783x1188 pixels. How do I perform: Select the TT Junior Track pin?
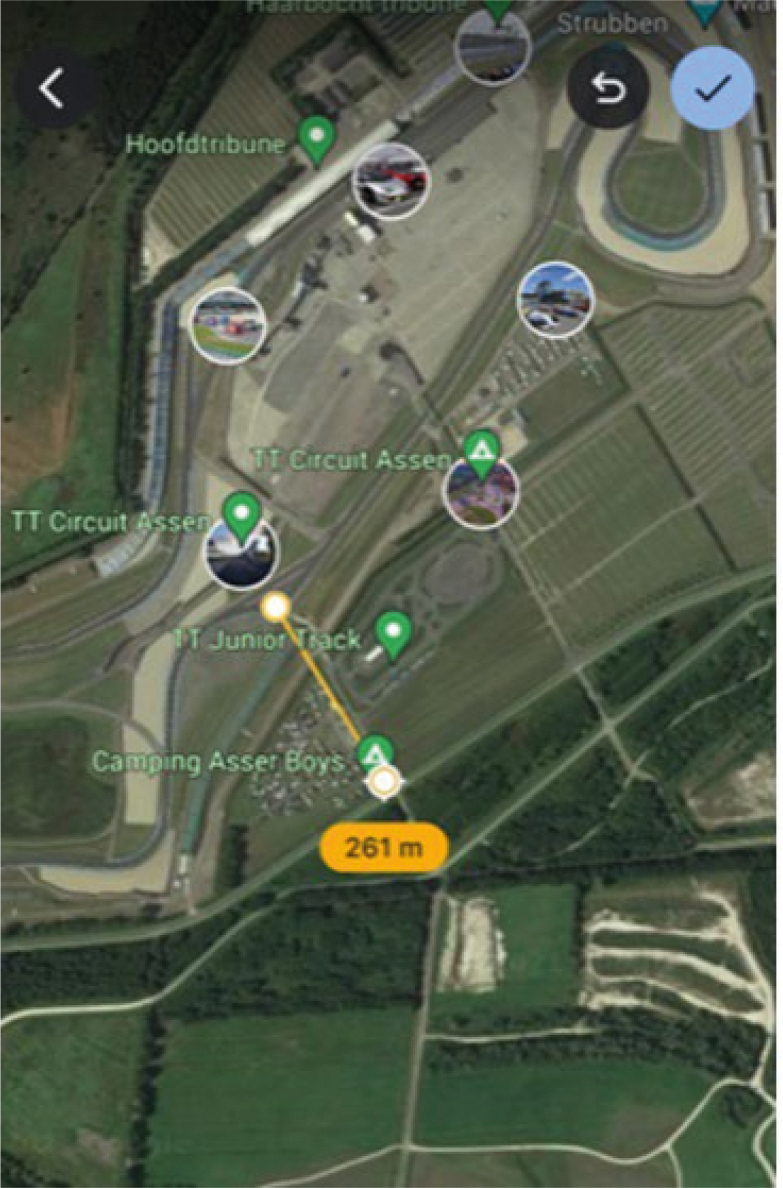(x=394, y=634)
